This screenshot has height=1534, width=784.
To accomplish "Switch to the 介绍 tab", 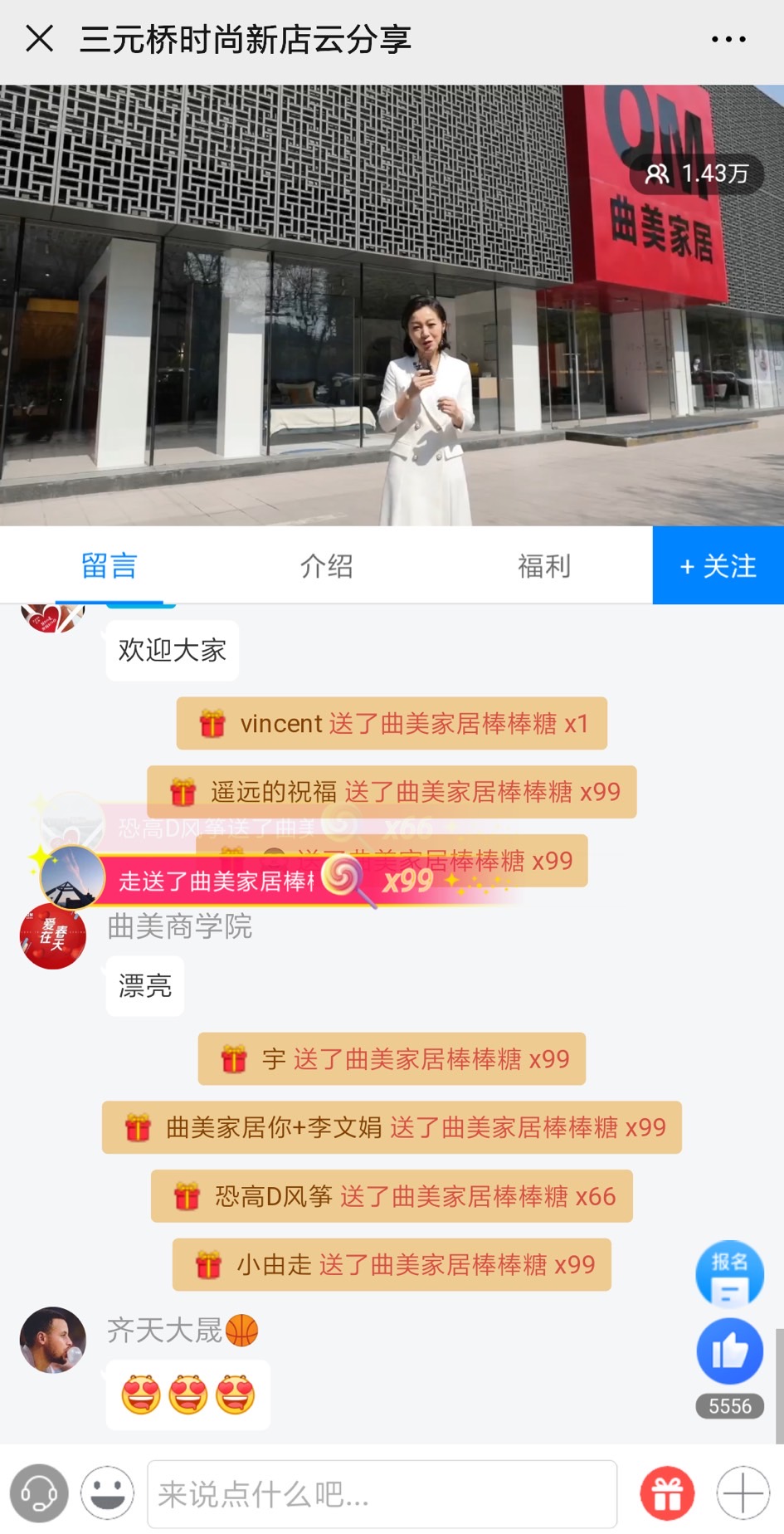I will [x=326, y=566].
